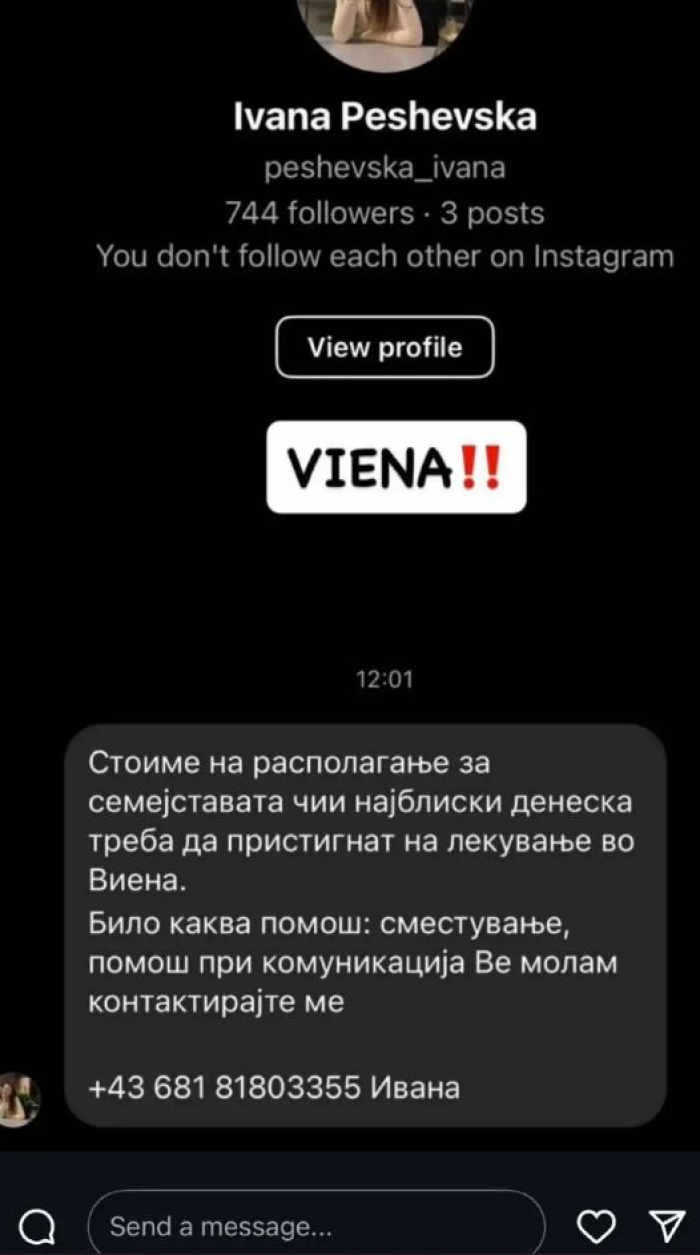Share the story via paper plane
Viewport: 700px width, 1255px height.
click(x=665, y=1225)
